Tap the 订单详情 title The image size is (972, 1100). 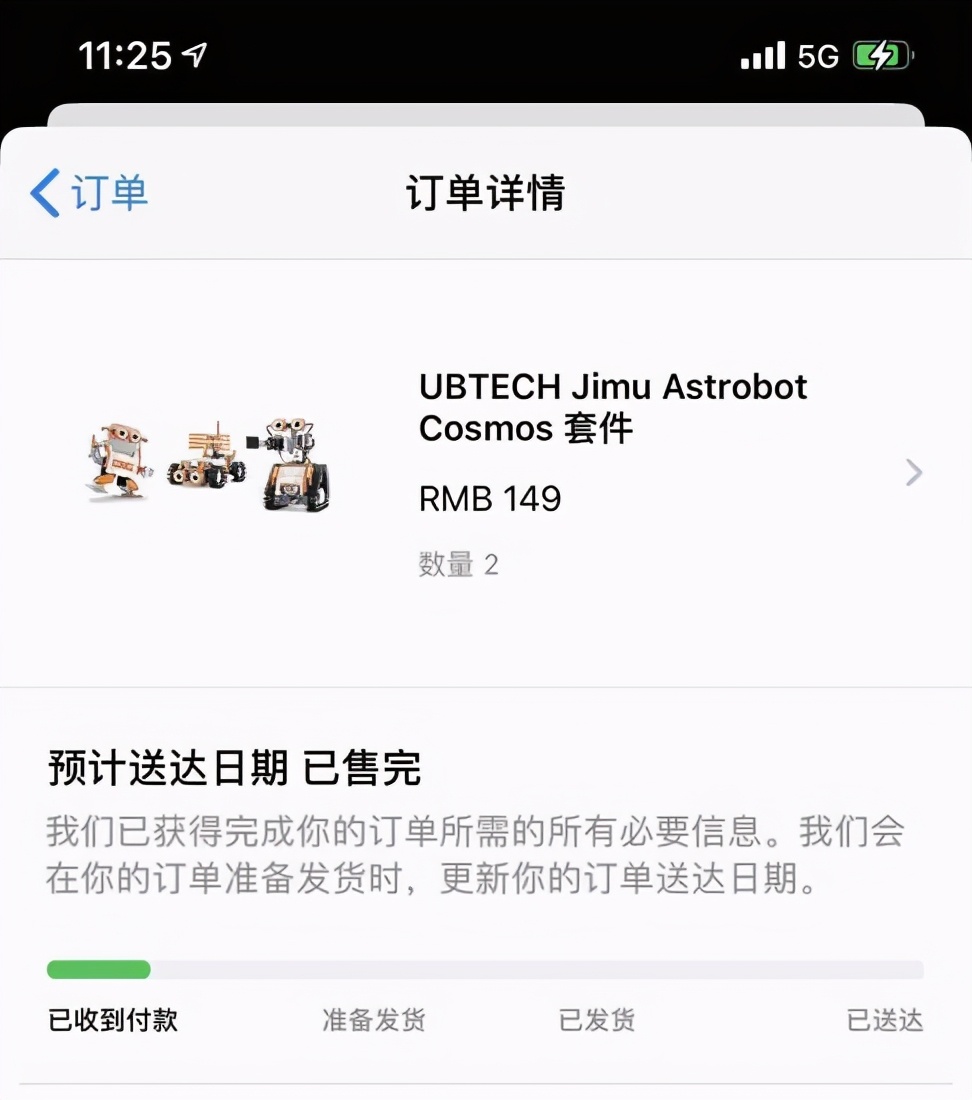[x=486, y=194]
